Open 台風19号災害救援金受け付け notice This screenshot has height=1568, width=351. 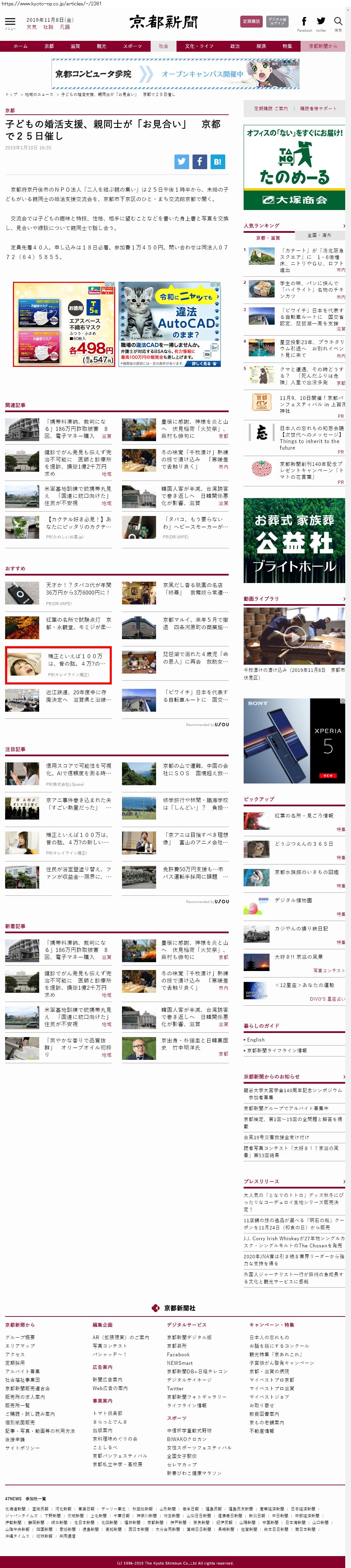[276, 1136]
